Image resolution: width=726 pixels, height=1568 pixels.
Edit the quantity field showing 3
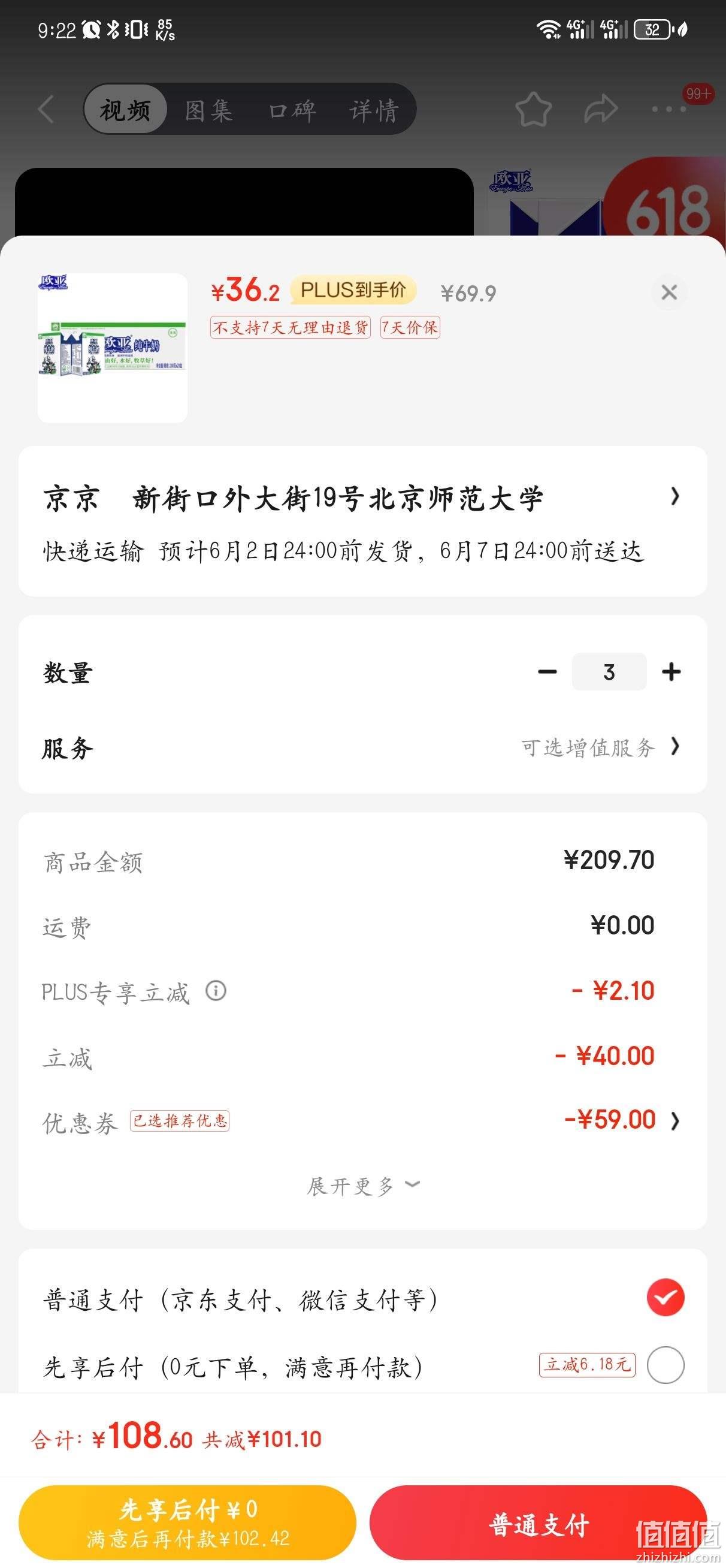[x=609, y=672]
